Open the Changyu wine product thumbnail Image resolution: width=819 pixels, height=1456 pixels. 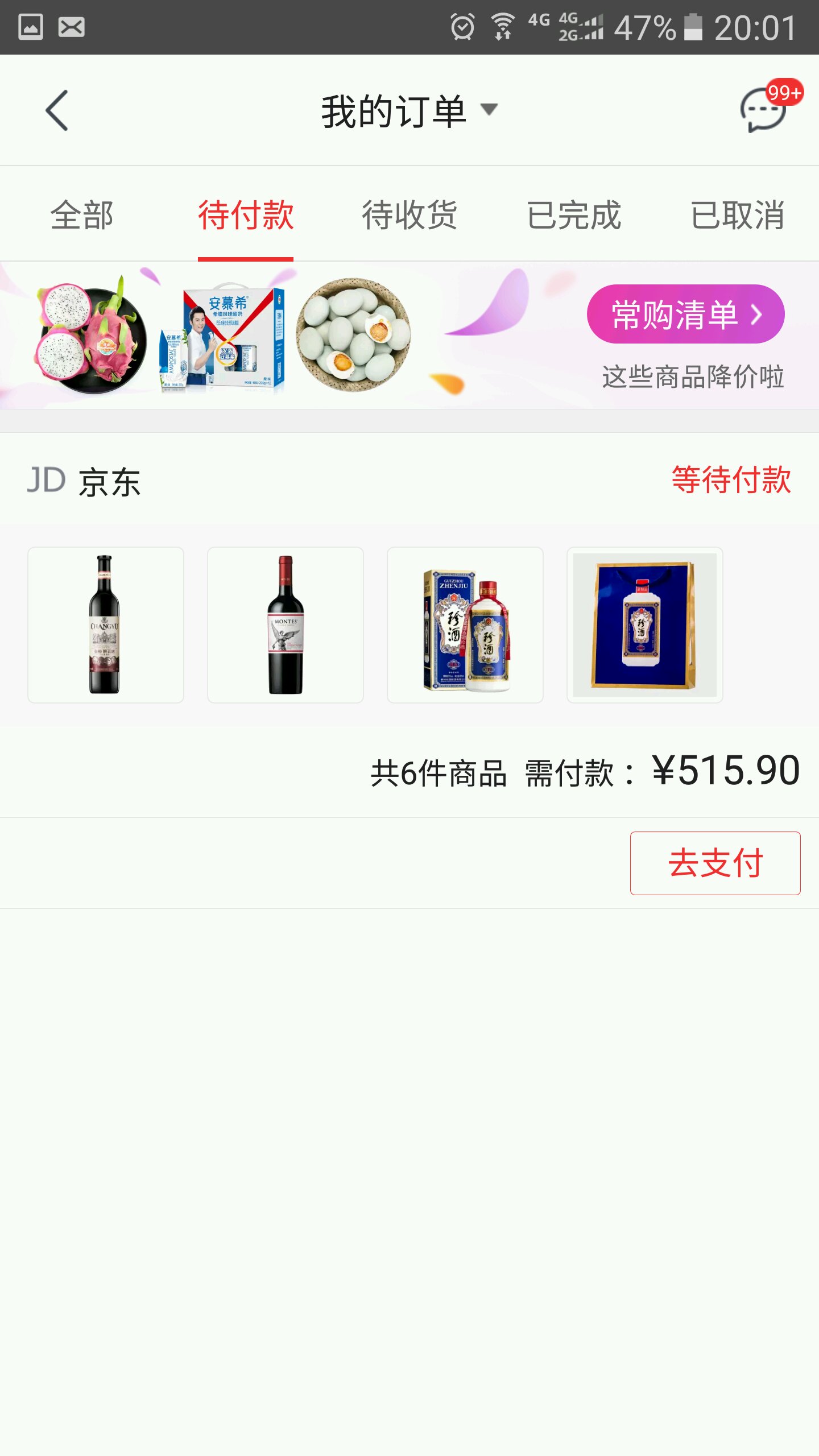106,625
